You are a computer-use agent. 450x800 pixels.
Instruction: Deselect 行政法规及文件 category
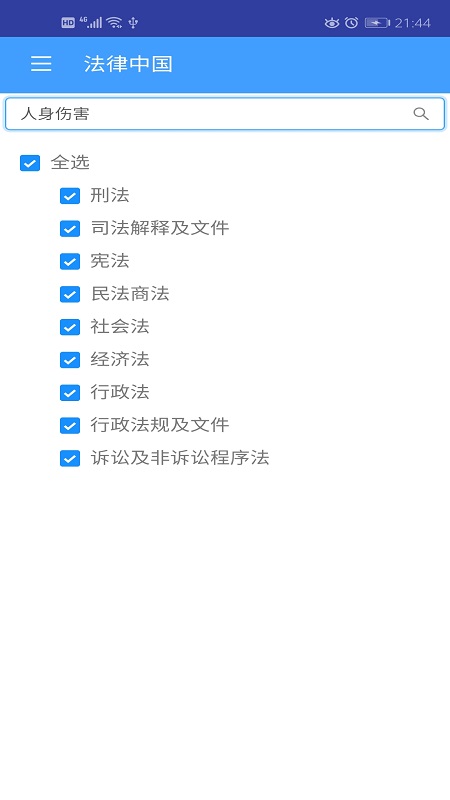70,426
